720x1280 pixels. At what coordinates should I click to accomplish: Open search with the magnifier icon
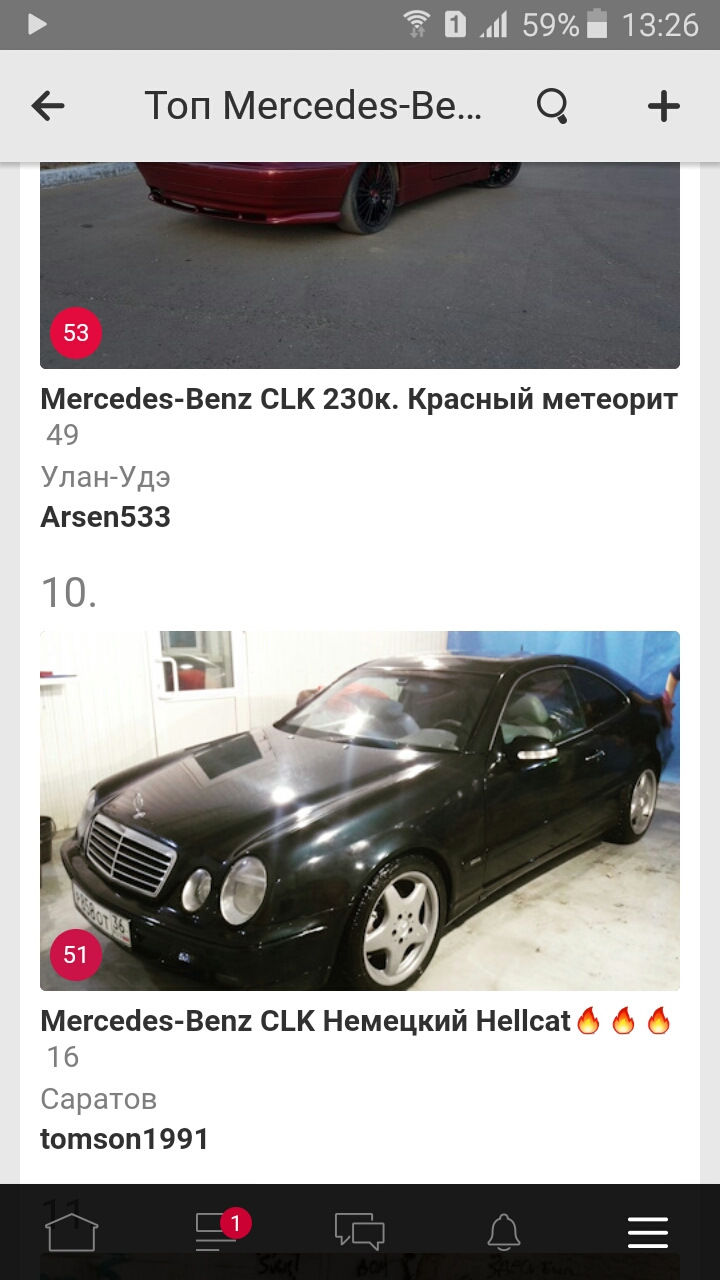pos(554,105)
